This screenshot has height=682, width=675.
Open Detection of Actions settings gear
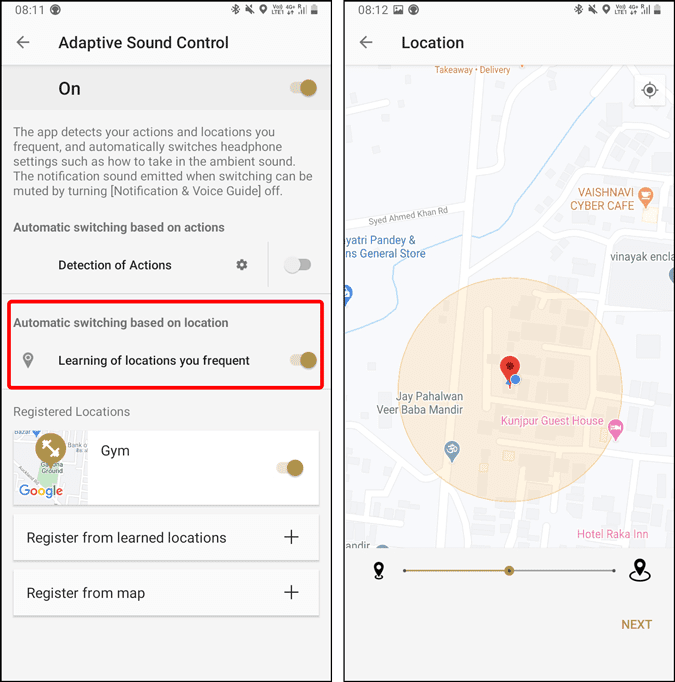tap(241, 265)
